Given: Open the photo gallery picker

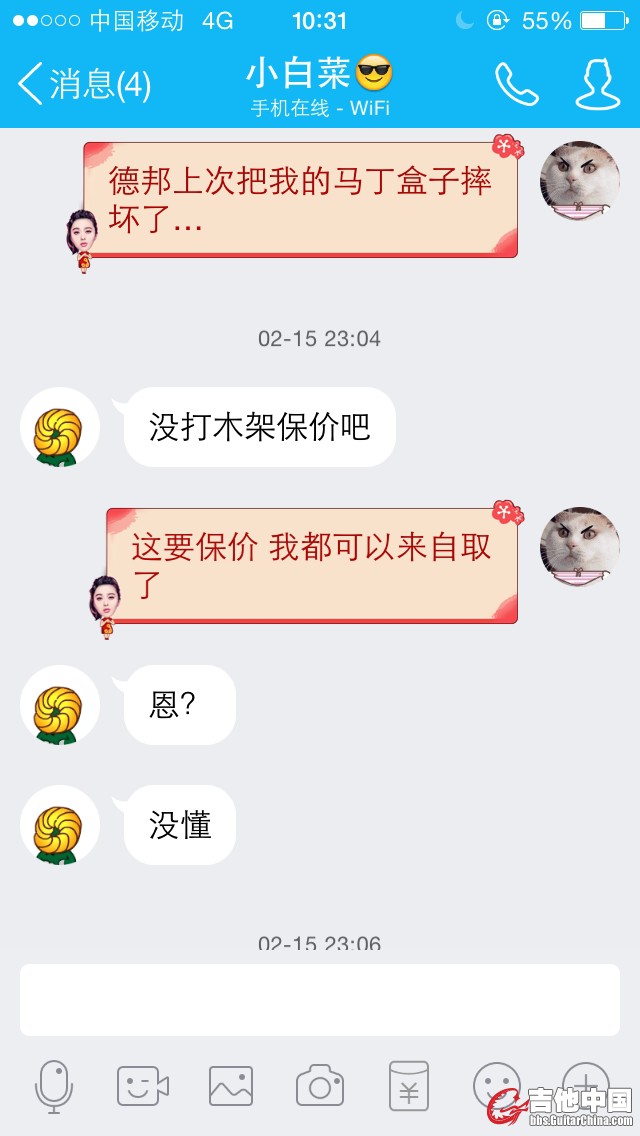Looking at the screenshot, I should click(x=231, y=1086).
